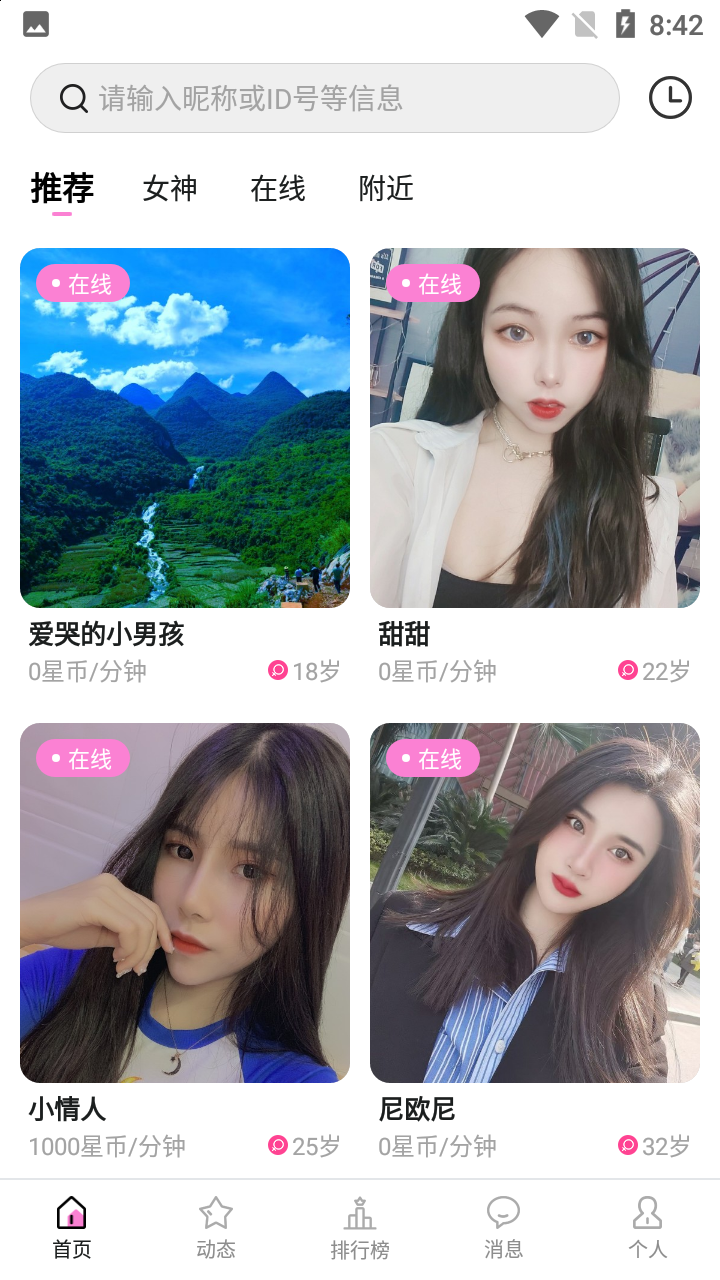720x1280 pixels.
Task: Tap the 在线 badge on 甜甜's card
Action: 431,283
